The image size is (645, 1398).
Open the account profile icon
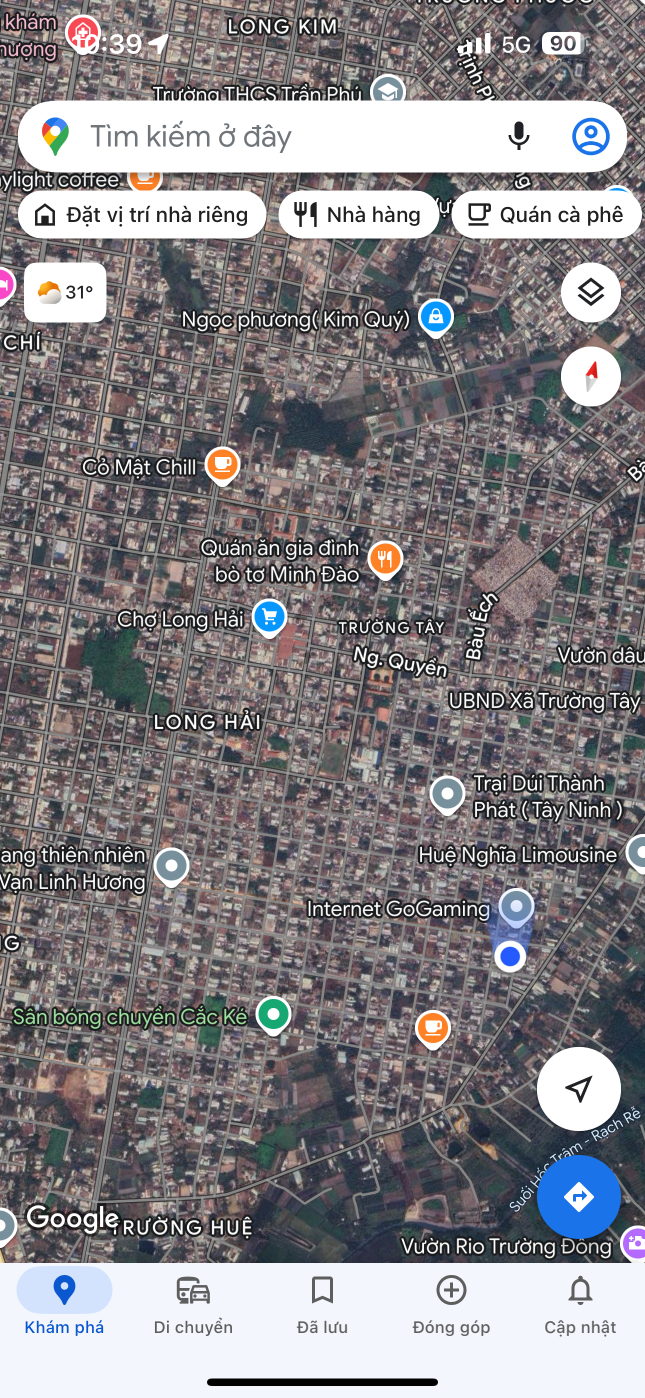click(591, 136)
